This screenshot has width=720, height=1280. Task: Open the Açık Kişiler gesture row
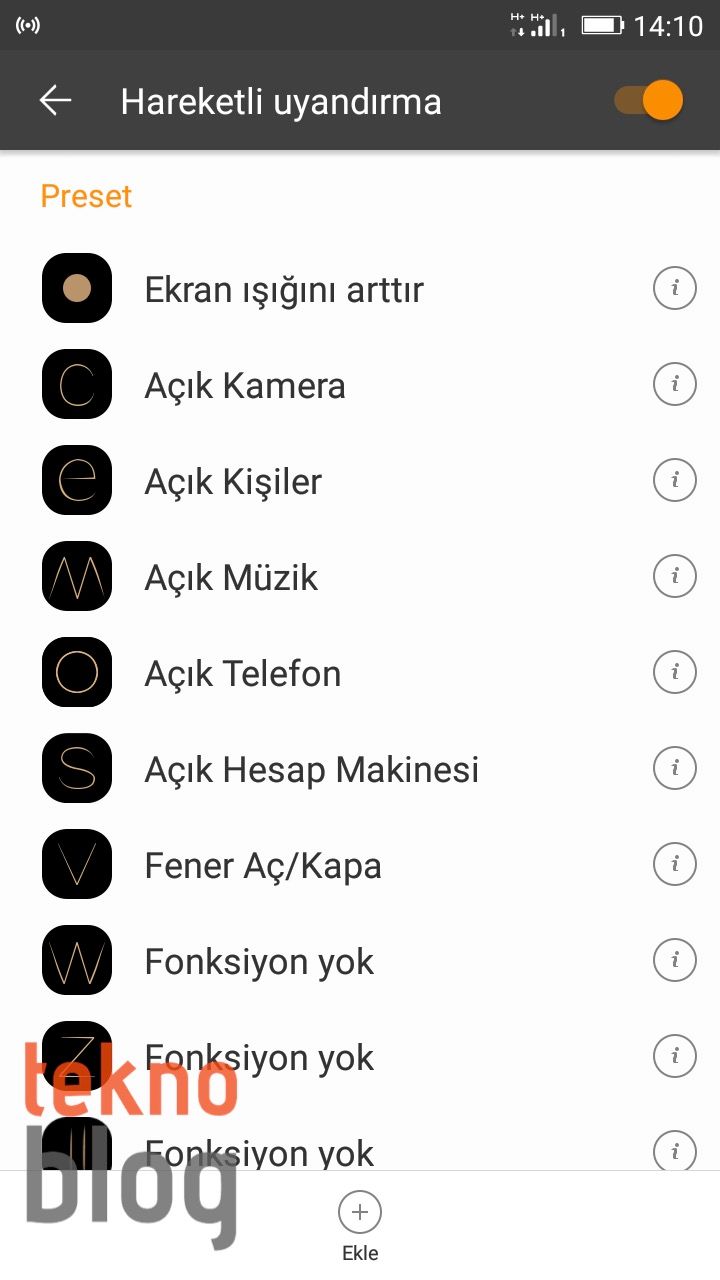[x=233, y=482]
